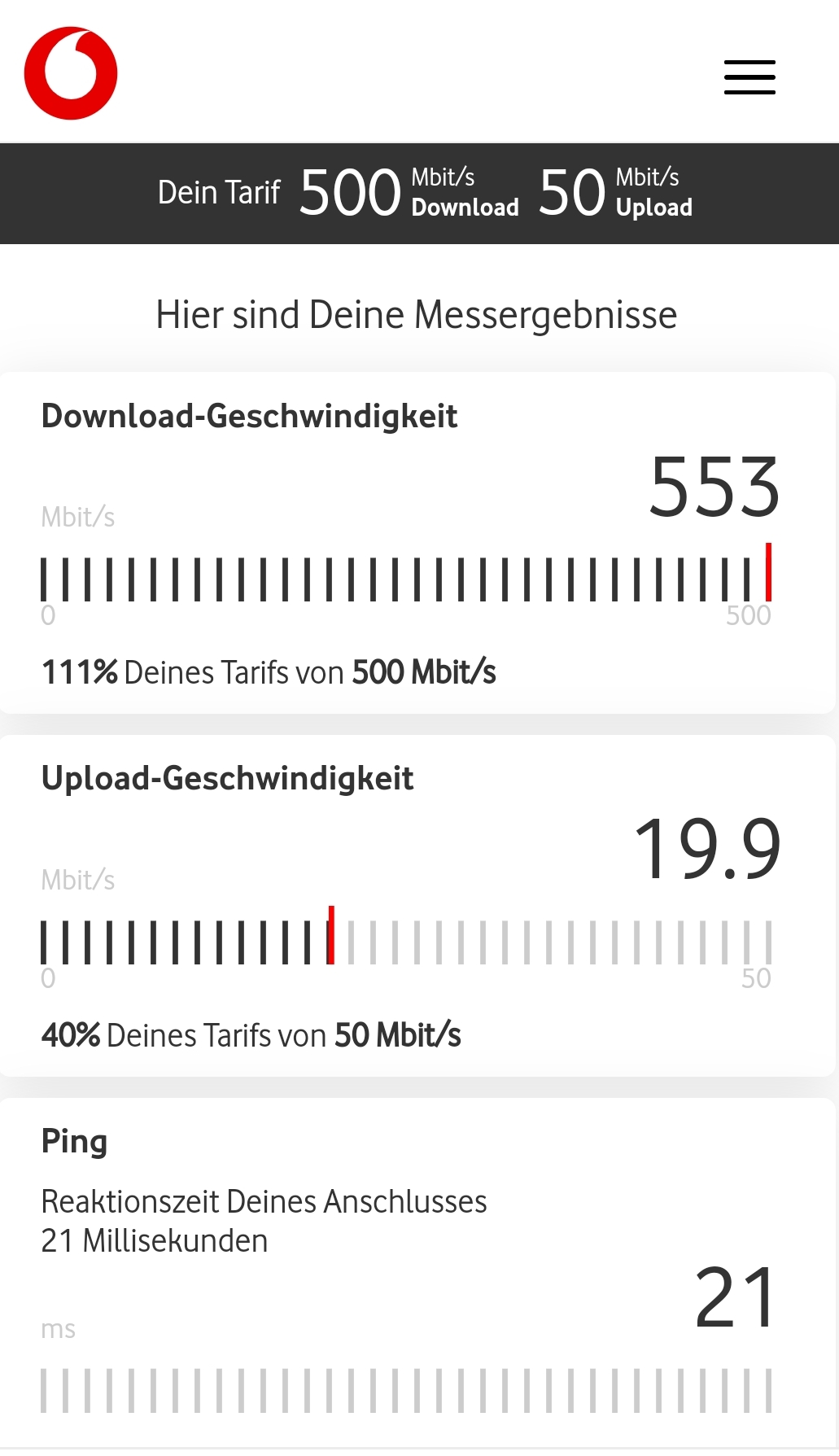Open the hamburger menu
The width and height of the screenshot is (839, 1456).
click(749, 77)
